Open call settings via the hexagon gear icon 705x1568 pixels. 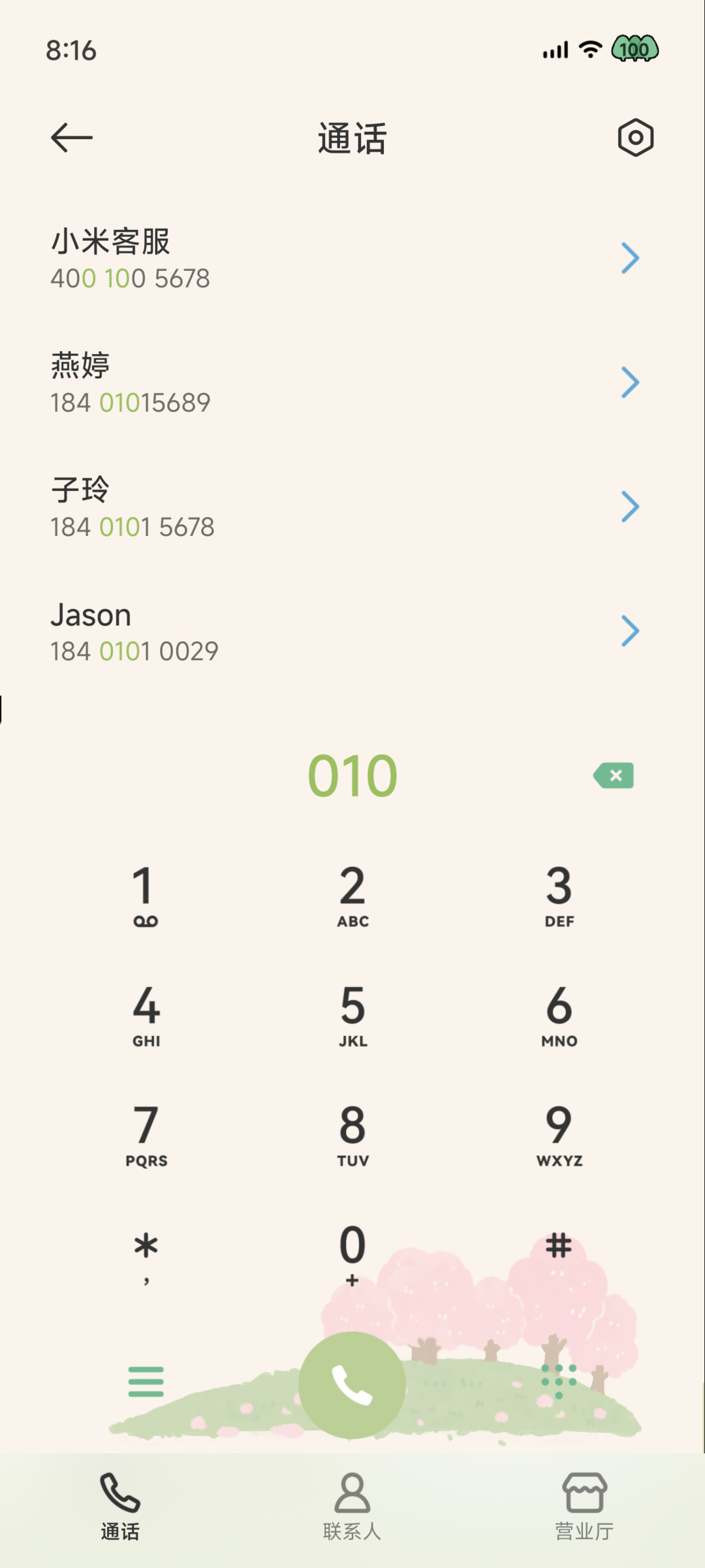coord(635,138)
